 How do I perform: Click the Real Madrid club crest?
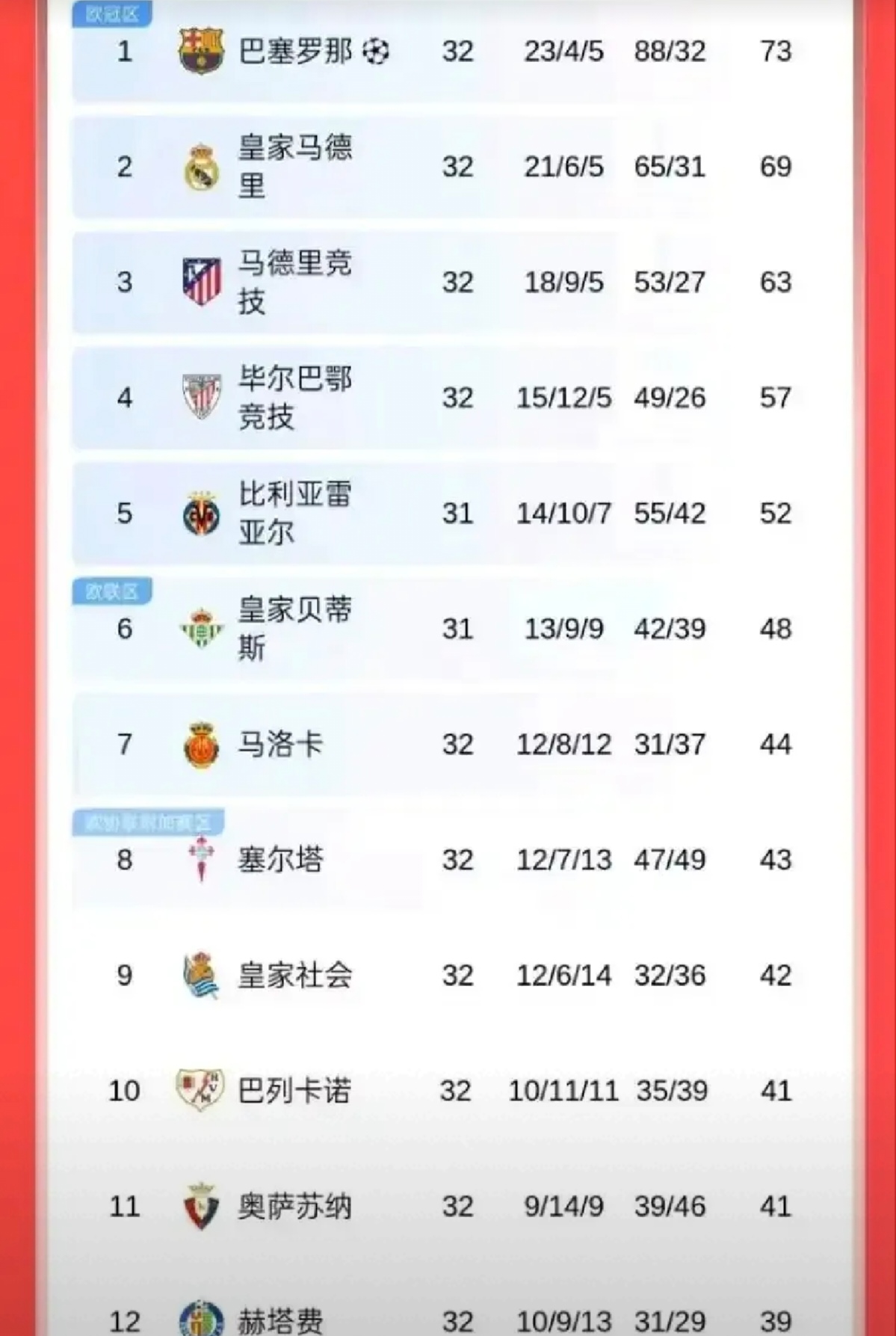click(x=199, y=167)
